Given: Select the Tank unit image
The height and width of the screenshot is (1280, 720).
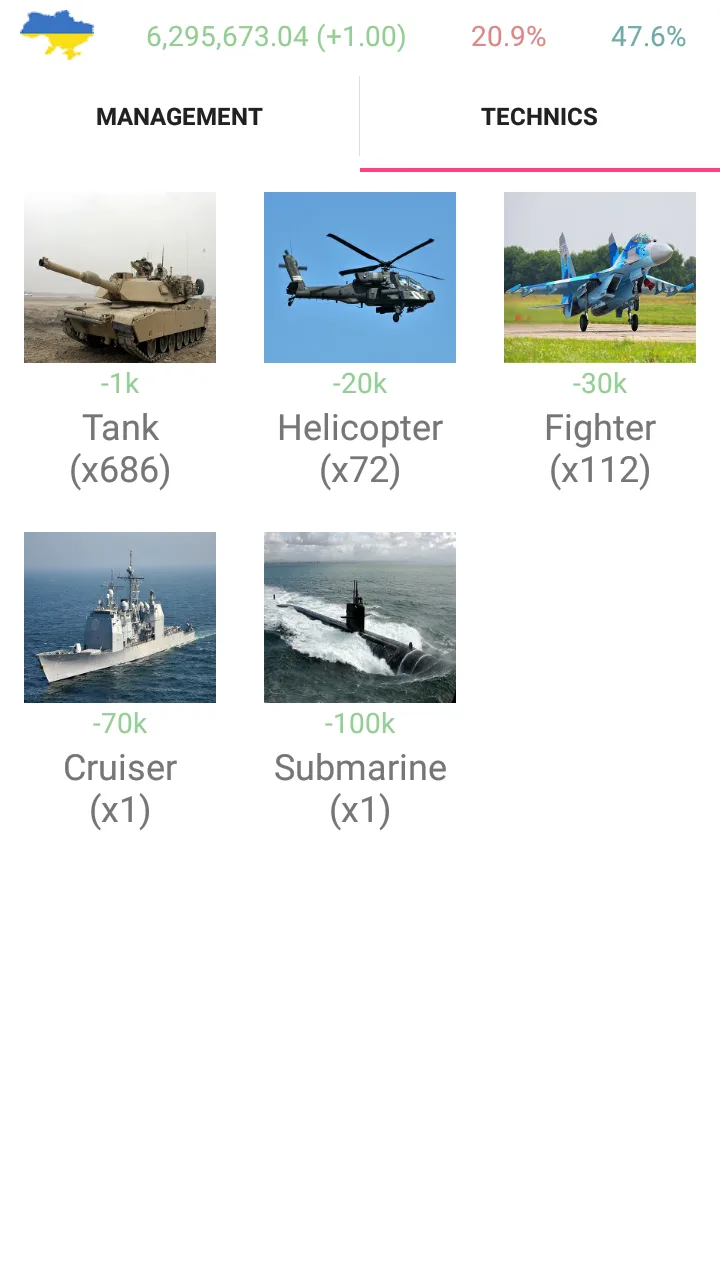Looking at the screenshot, I should point(119,277).
